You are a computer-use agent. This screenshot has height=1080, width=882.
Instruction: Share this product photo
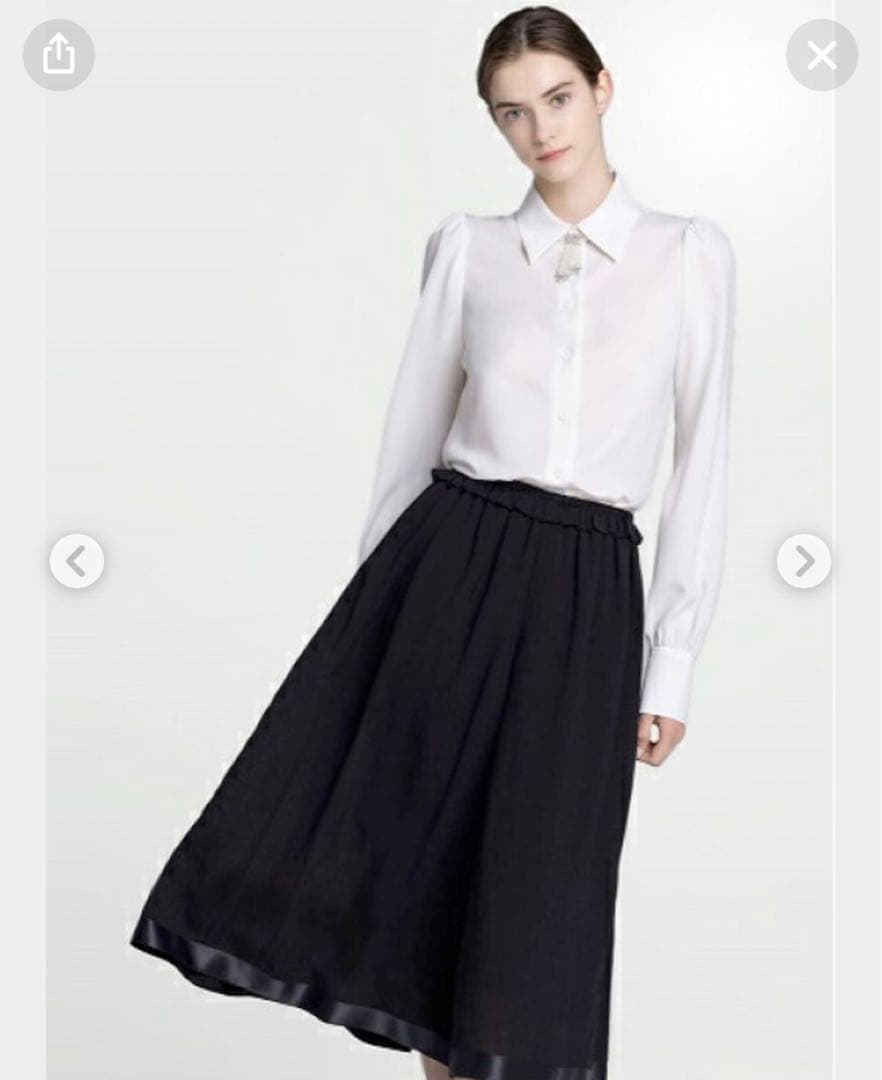click(59, 55)
